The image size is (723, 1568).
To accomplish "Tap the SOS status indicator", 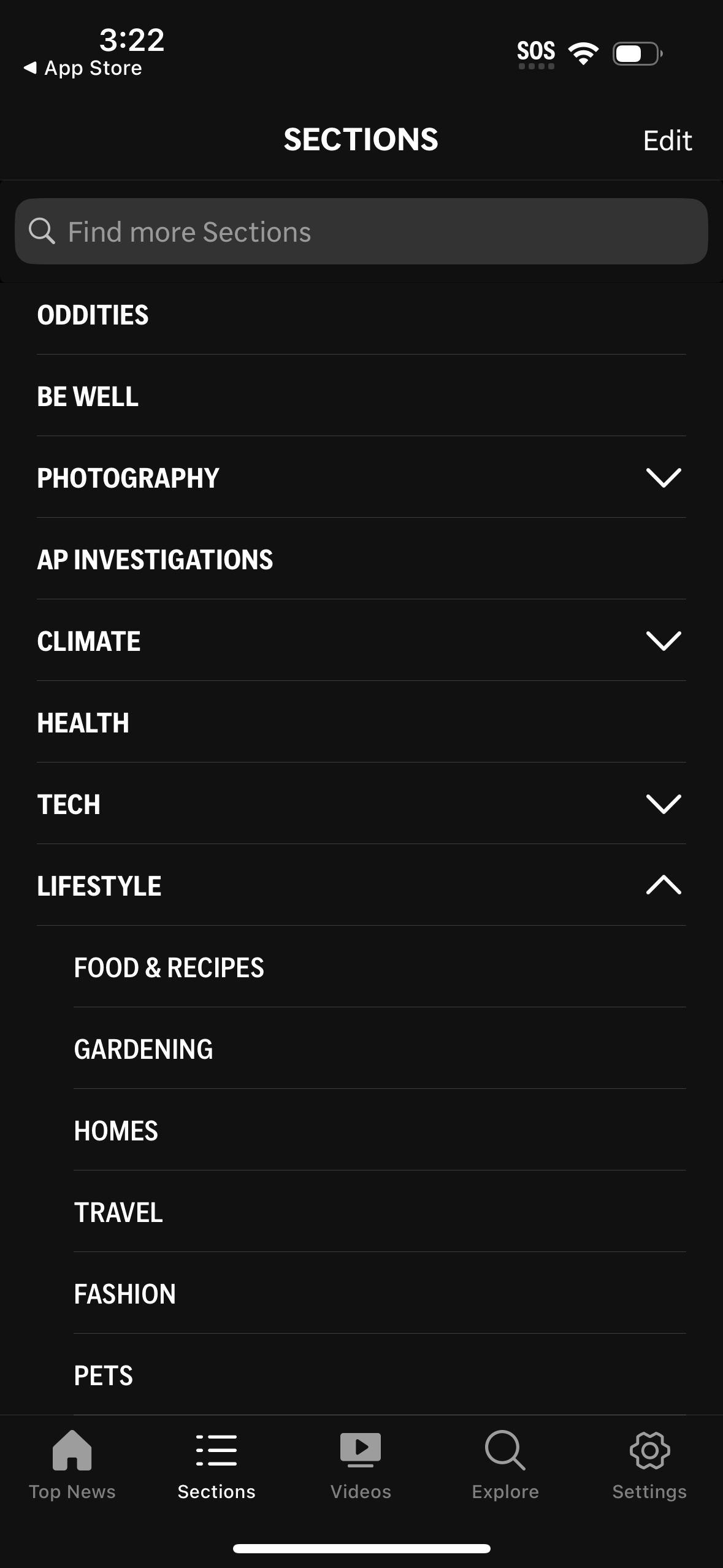I will pos(536,52).
